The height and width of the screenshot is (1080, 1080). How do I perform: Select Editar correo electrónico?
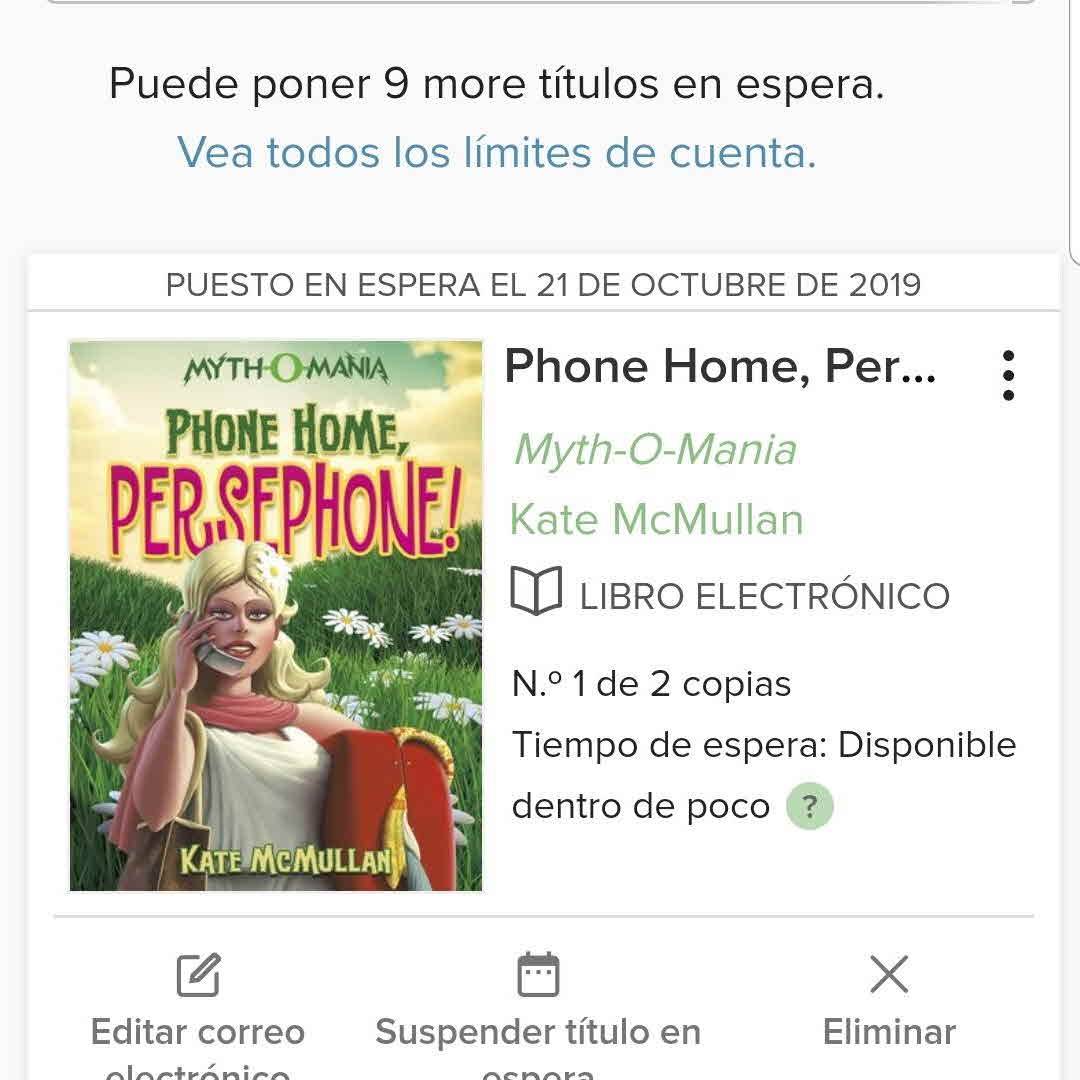tap(198, 1010)
